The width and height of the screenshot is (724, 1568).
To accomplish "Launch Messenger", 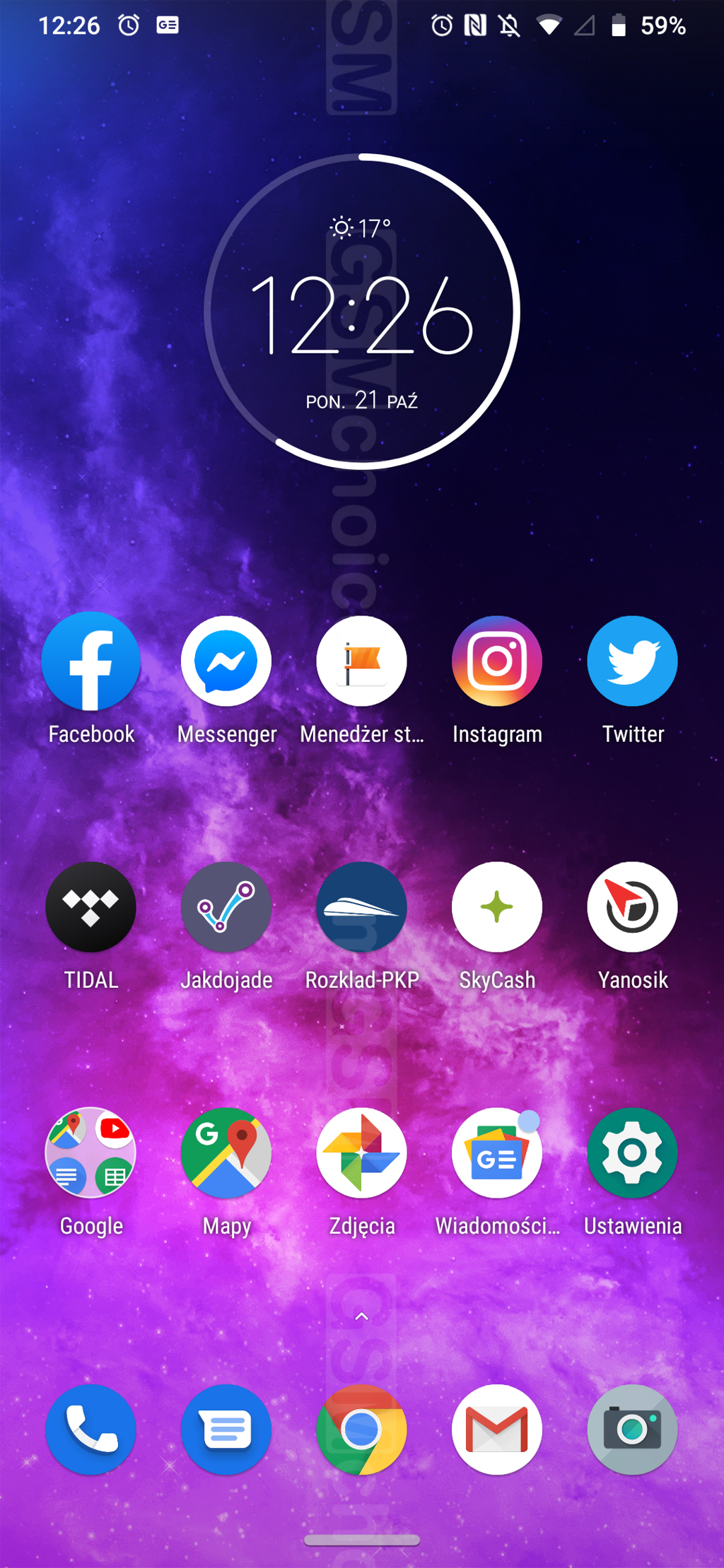I will (226, 661).
